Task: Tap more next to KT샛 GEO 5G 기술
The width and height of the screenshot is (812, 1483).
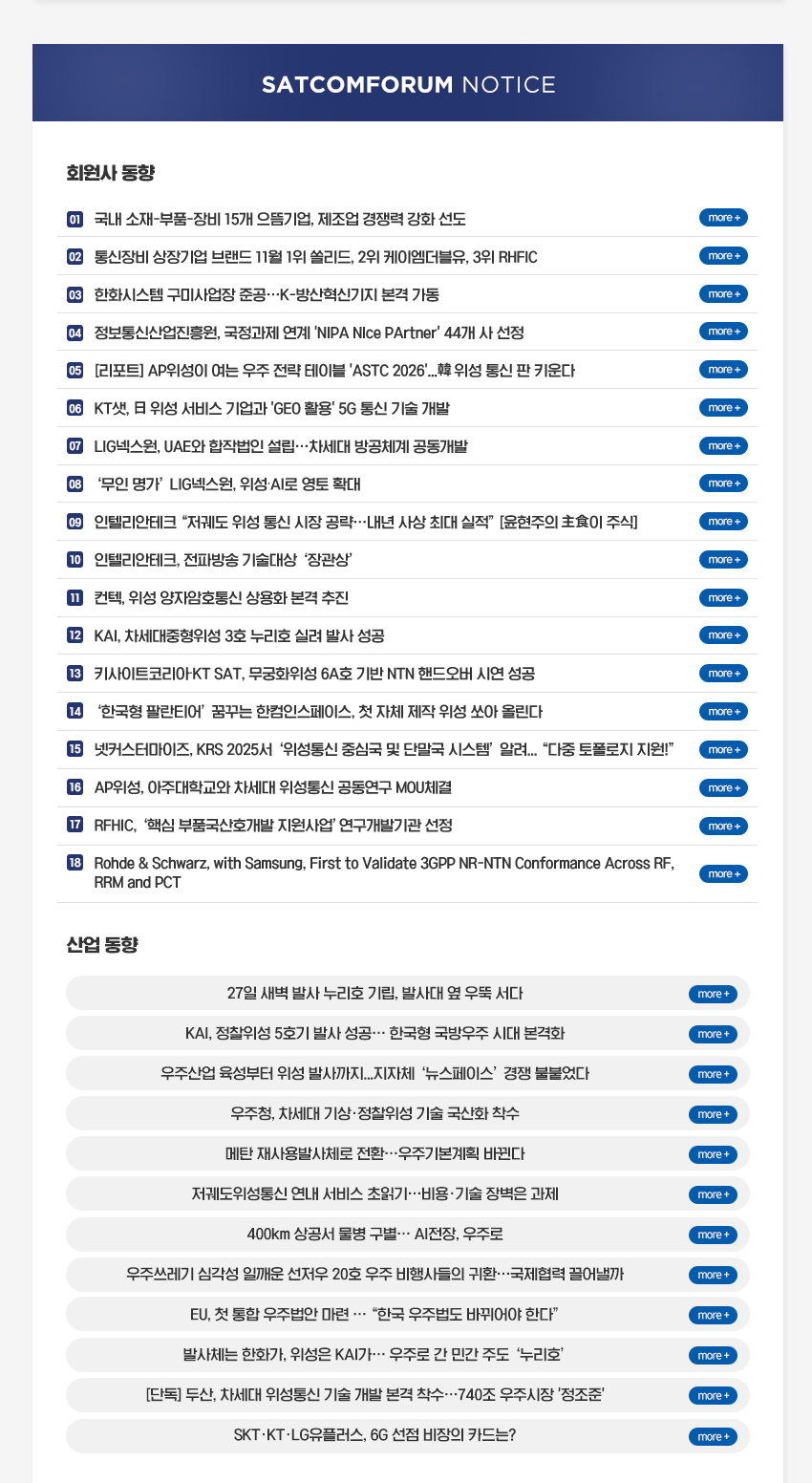Action: pyautogui.click(x=723, y=408)
